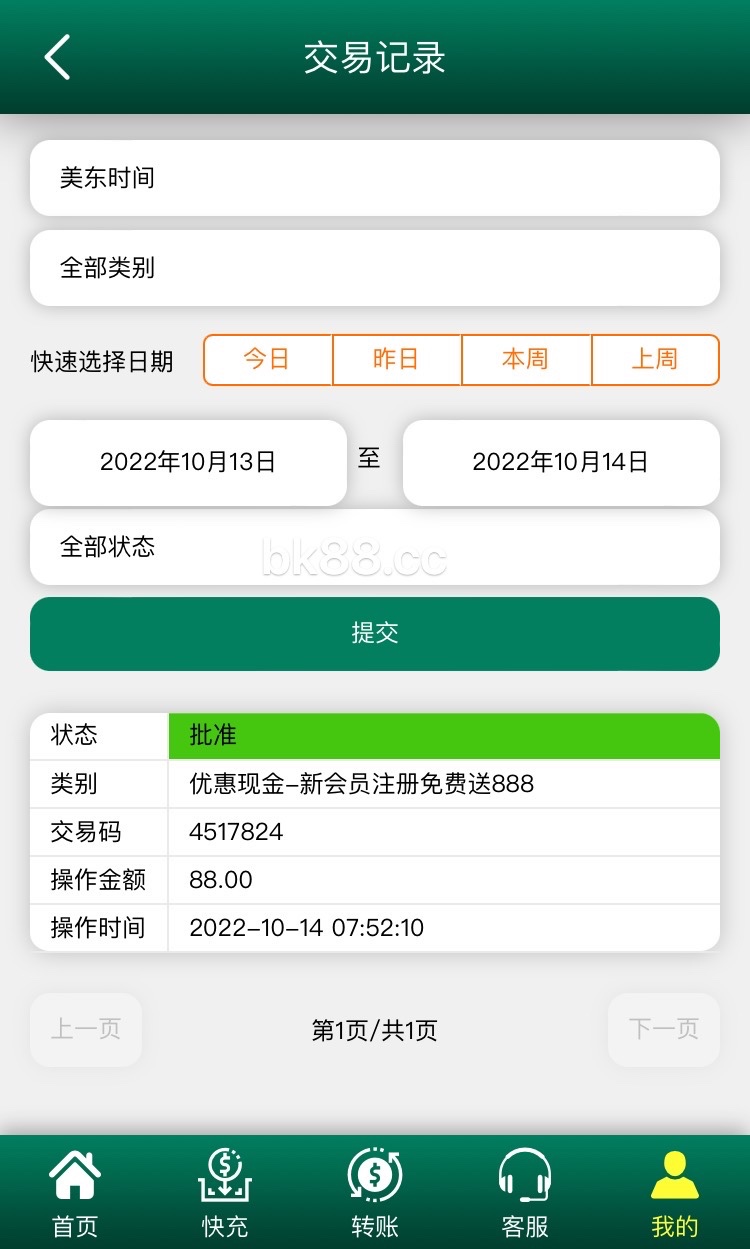Open 客服 customer service tab

[525, 1192]
